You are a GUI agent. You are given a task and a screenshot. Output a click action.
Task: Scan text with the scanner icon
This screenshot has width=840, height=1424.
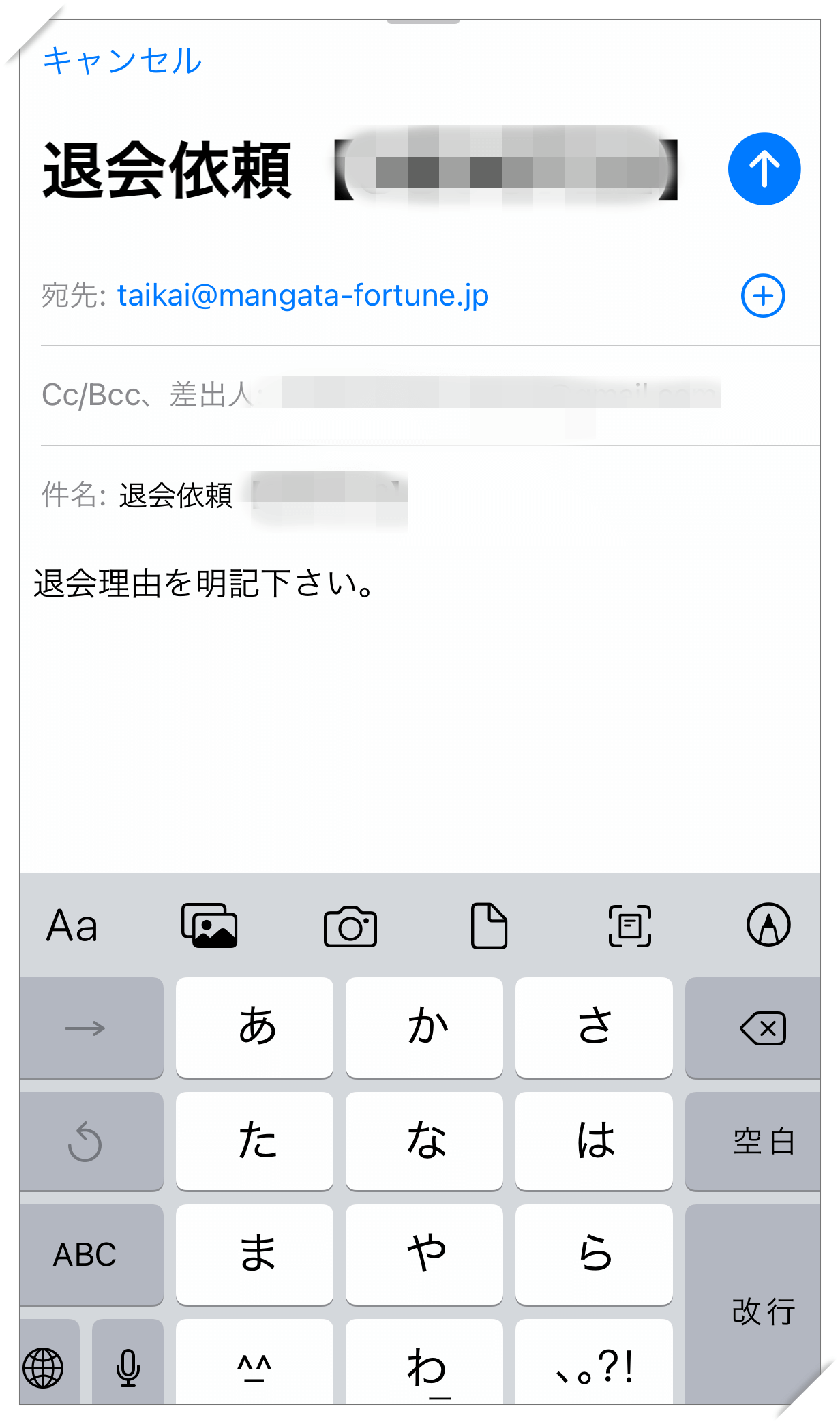[629, 926]
